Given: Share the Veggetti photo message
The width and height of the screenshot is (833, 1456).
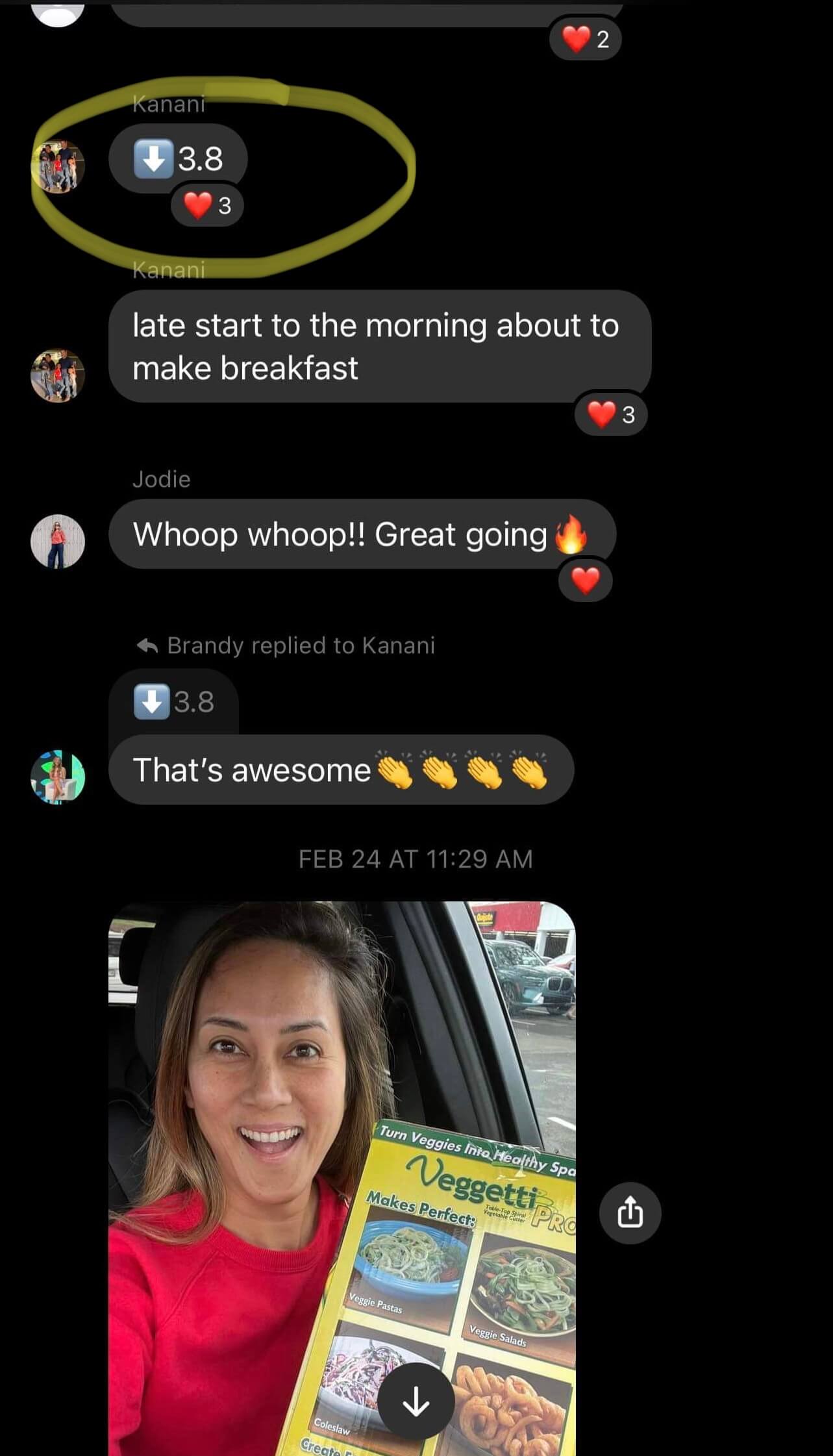Looking at the screenshot, I should (629, 1212).
